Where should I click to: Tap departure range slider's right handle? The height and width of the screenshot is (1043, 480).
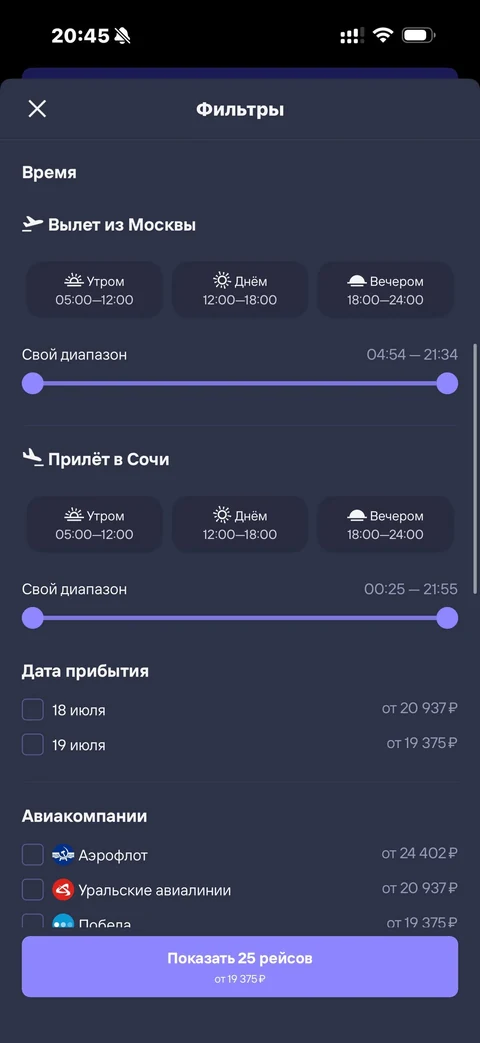(x=447, y=383)
